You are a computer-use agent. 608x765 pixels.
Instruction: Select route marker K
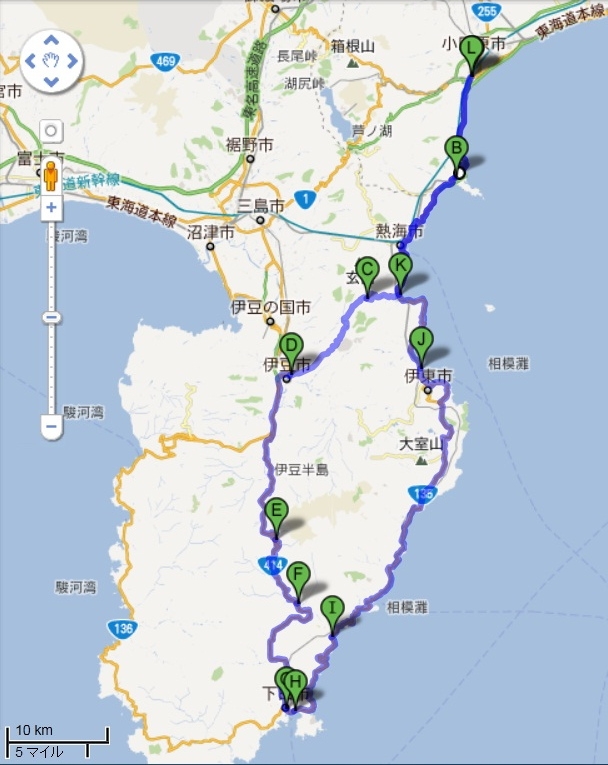coord(400,266)
